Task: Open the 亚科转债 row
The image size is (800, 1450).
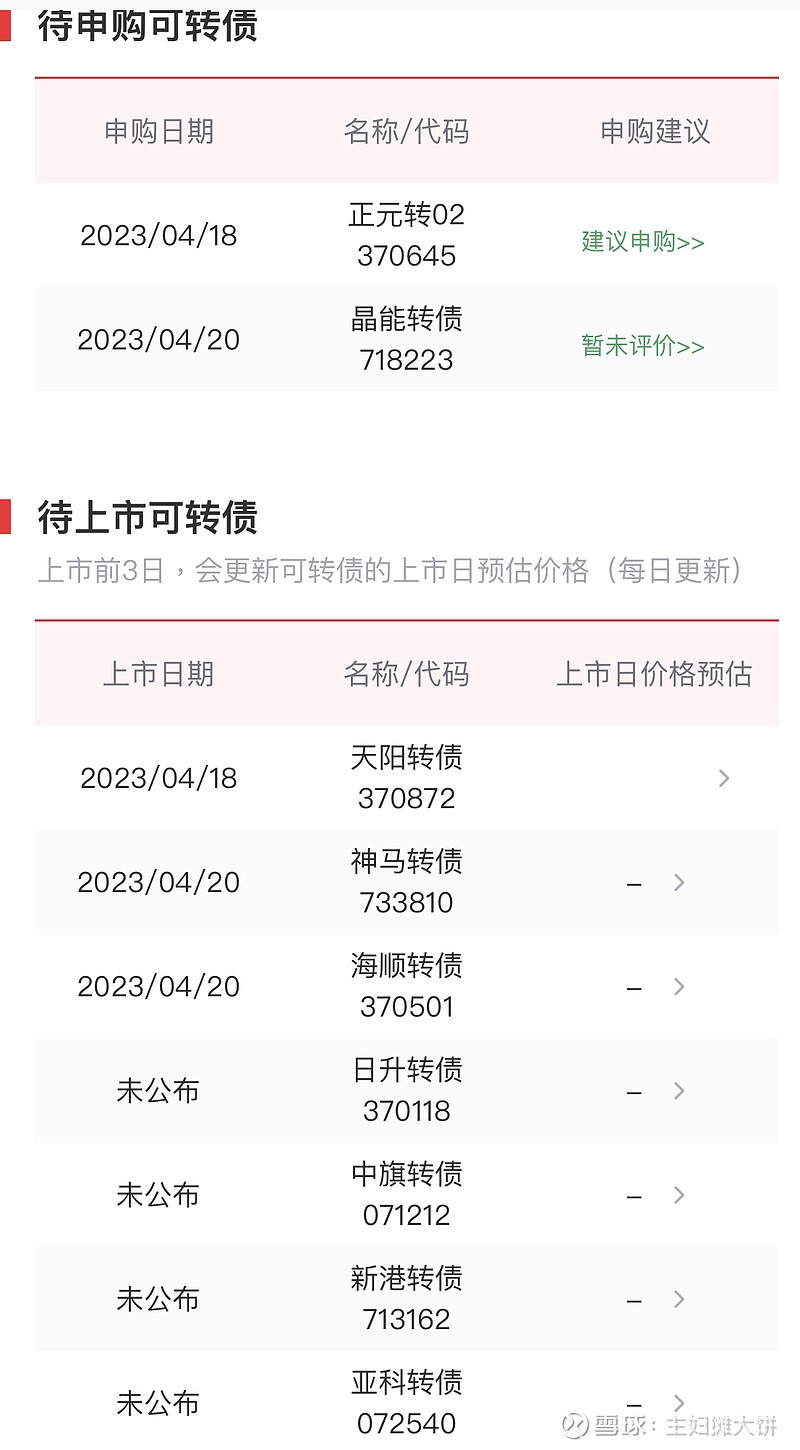Action: click(x=407, y=1402)
